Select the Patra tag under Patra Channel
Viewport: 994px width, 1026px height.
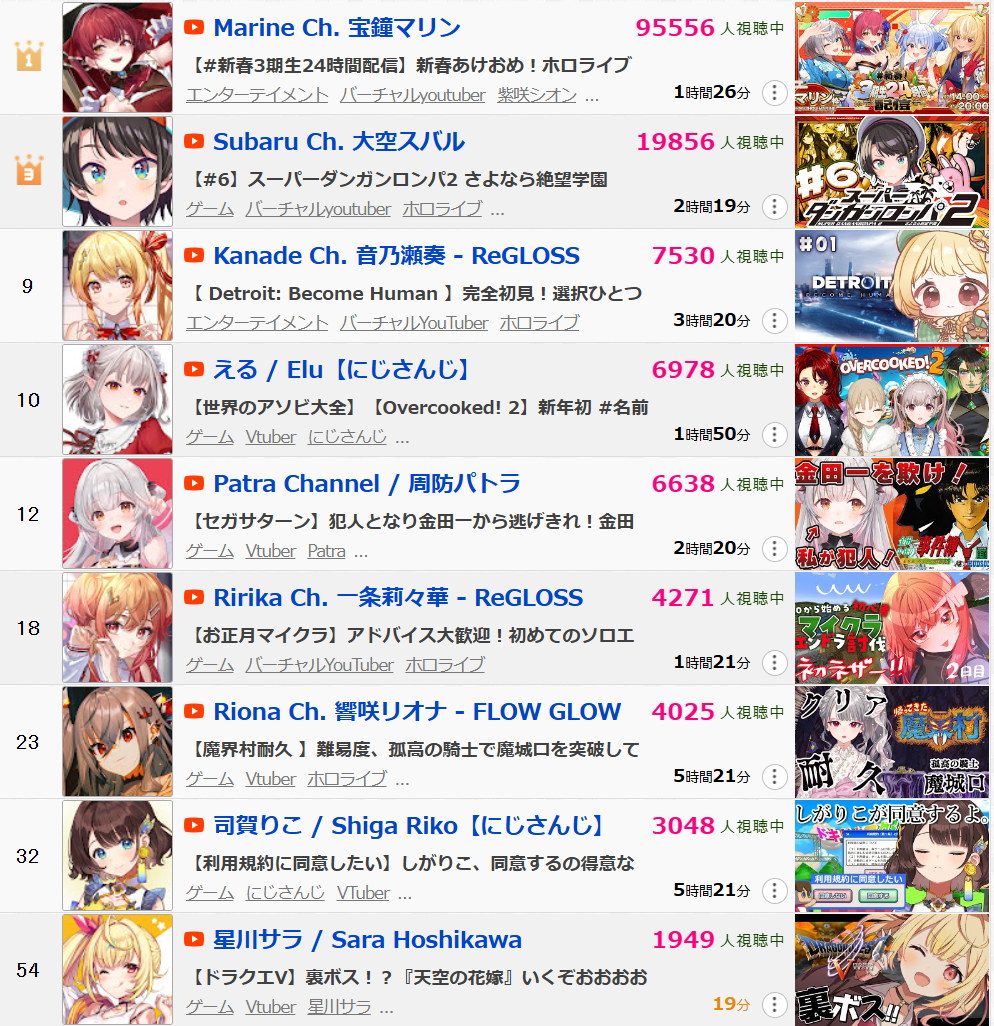(326, 551)
